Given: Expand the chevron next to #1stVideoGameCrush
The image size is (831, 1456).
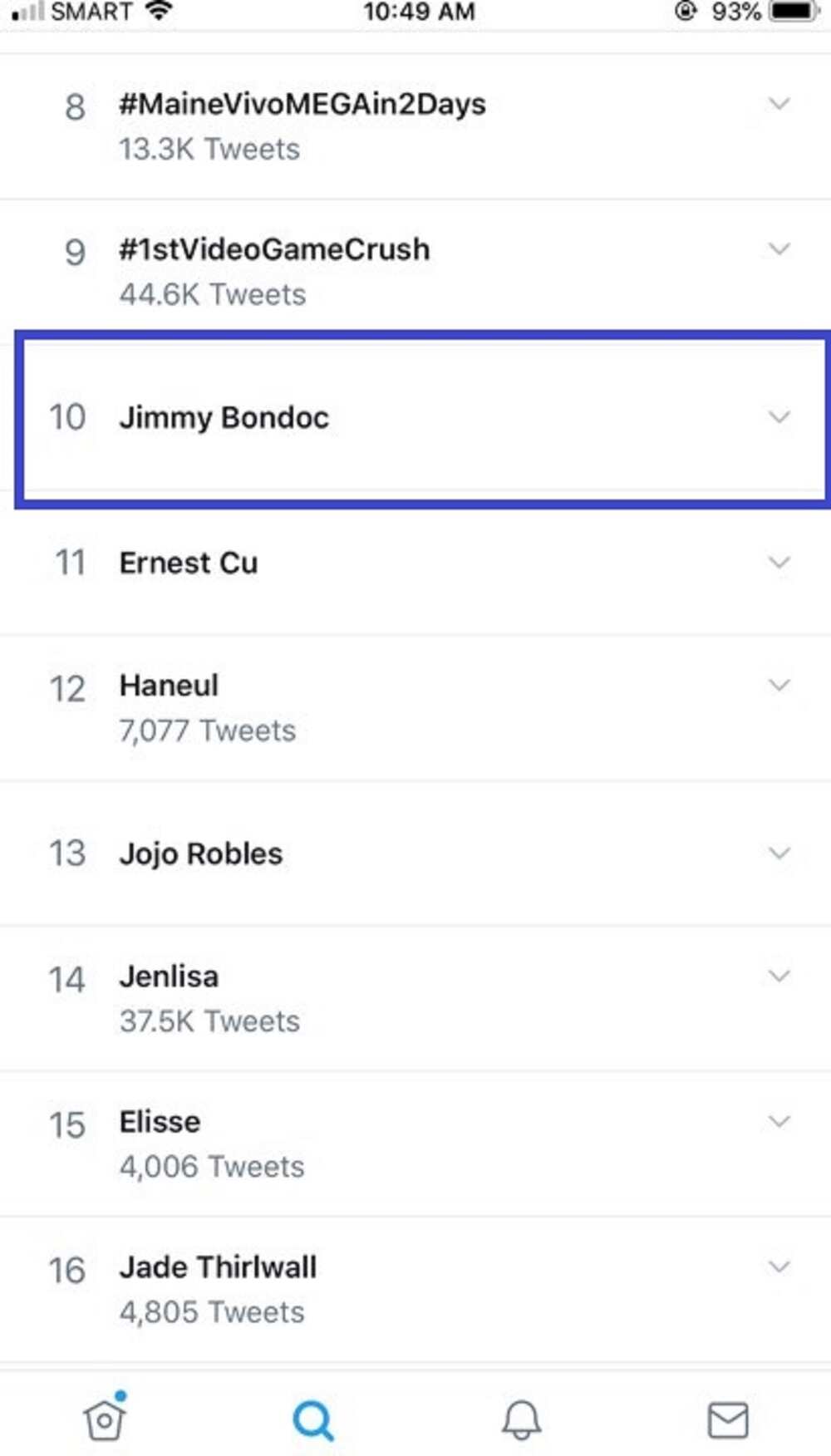Looking at the screenshot, I should [x=779, y=248].
